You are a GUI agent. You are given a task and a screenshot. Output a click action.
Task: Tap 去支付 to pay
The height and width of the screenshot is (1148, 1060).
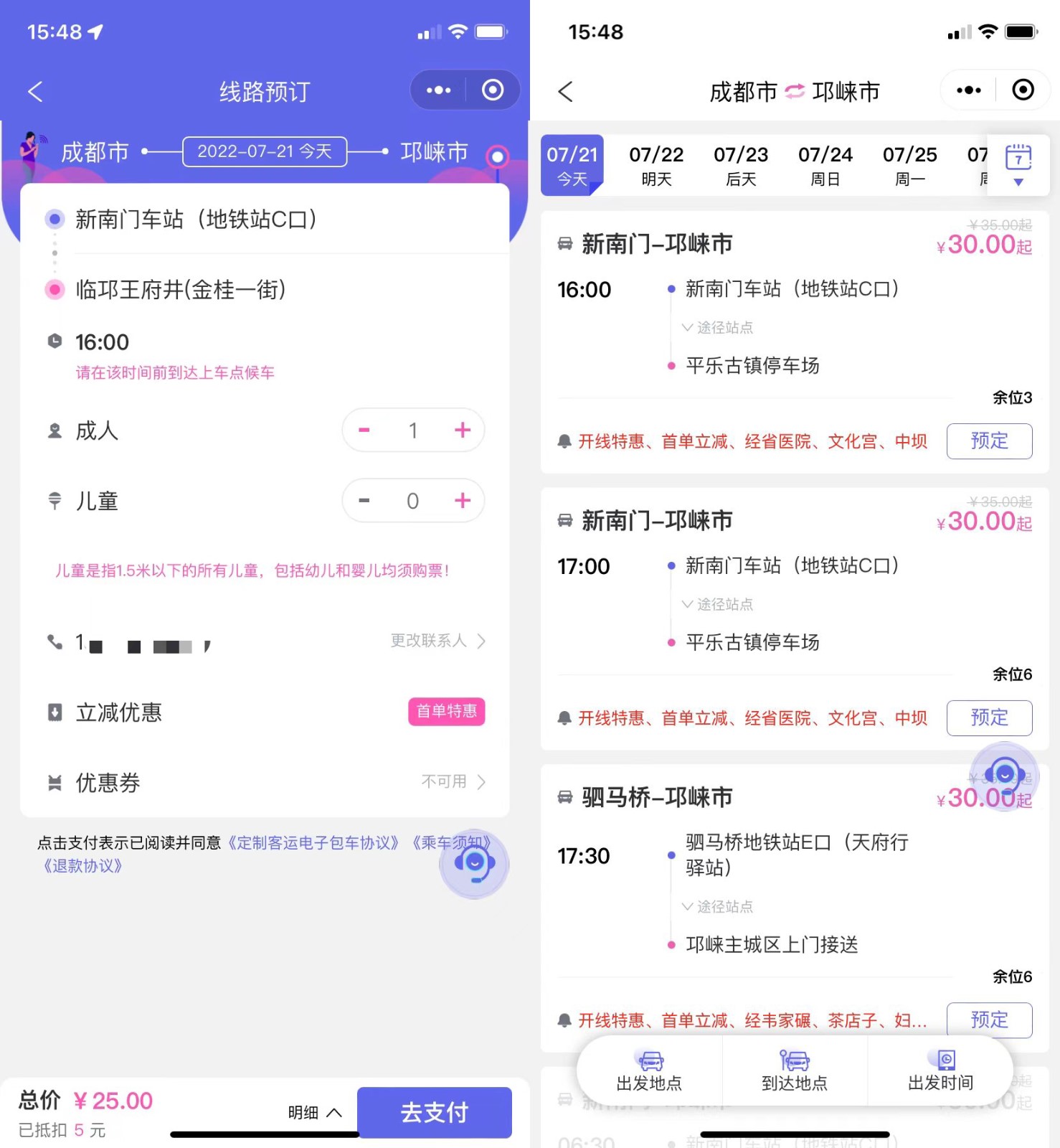coord(434,1112)
